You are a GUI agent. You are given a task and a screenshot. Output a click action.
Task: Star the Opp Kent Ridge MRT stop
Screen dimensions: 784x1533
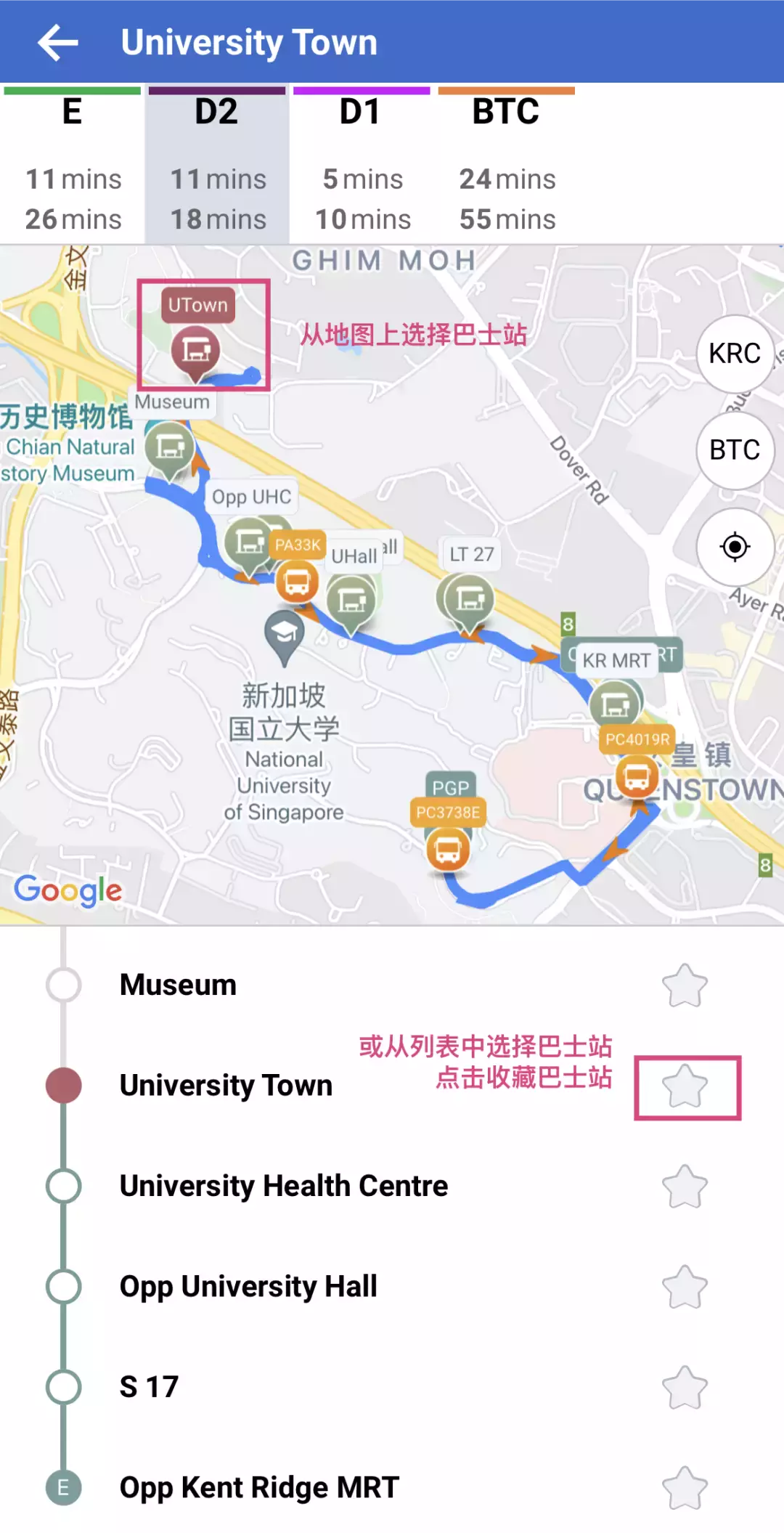pos(683,1487)
